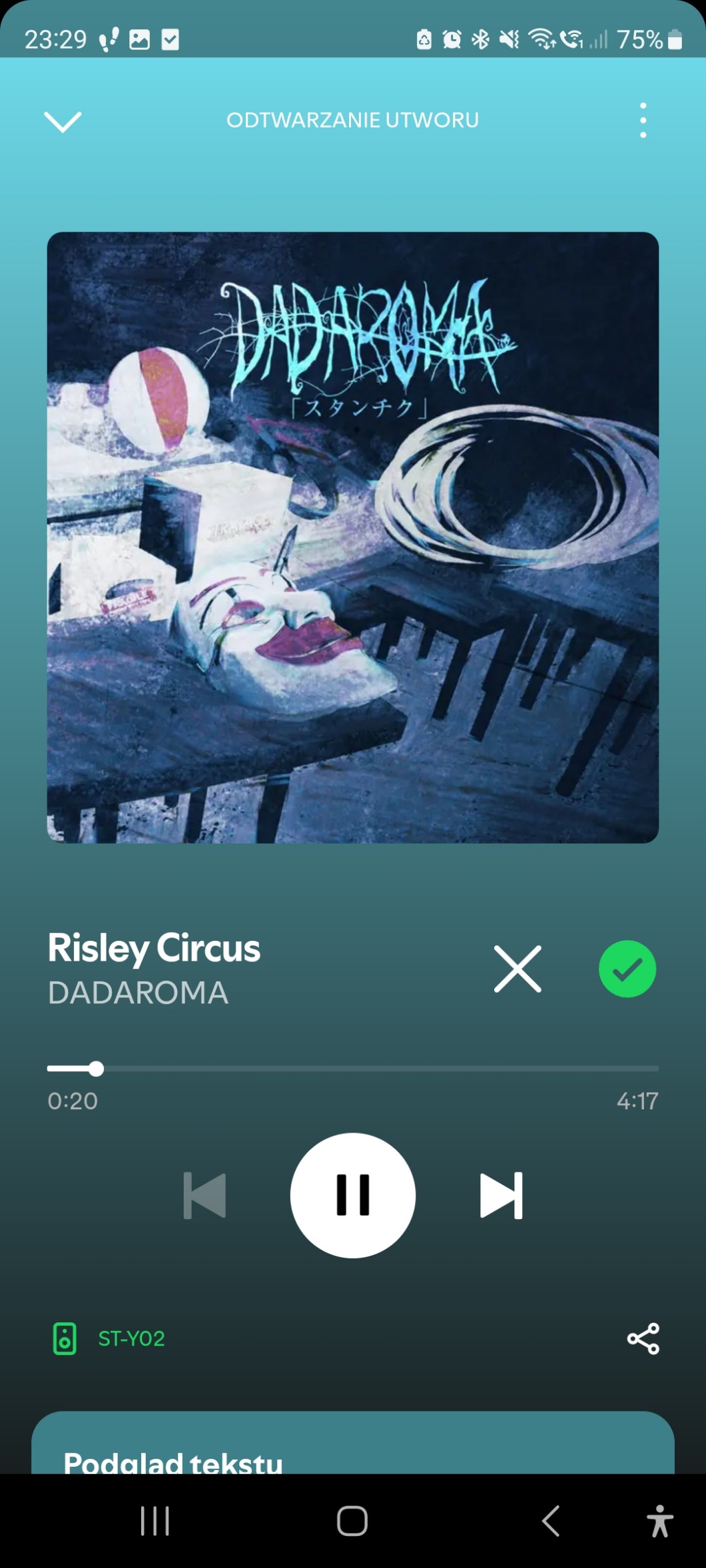Go back to the previous track
706x1568 pixels.
[204, 1195]
